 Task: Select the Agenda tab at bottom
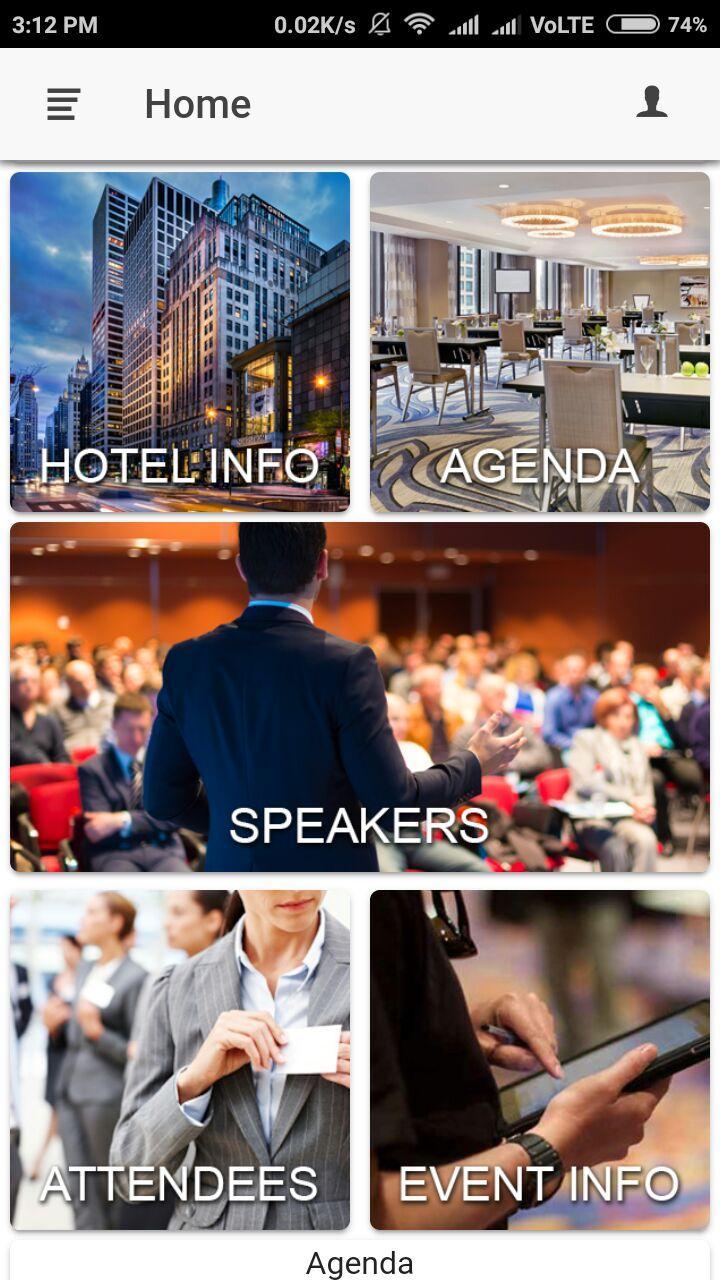click(x=360, y=1262)
